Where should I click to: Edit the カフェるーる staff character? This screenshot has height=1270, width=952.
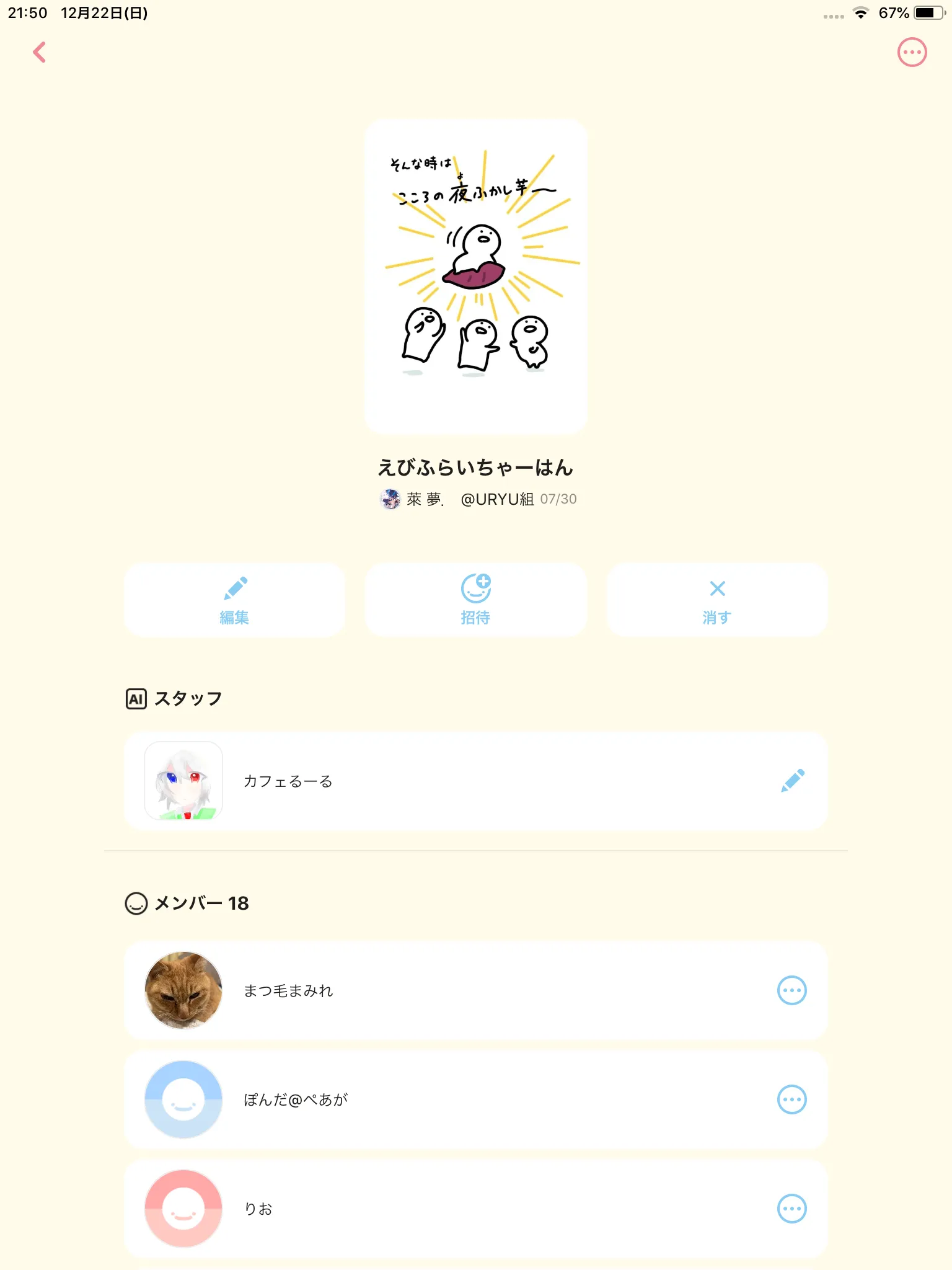(793, 781)
